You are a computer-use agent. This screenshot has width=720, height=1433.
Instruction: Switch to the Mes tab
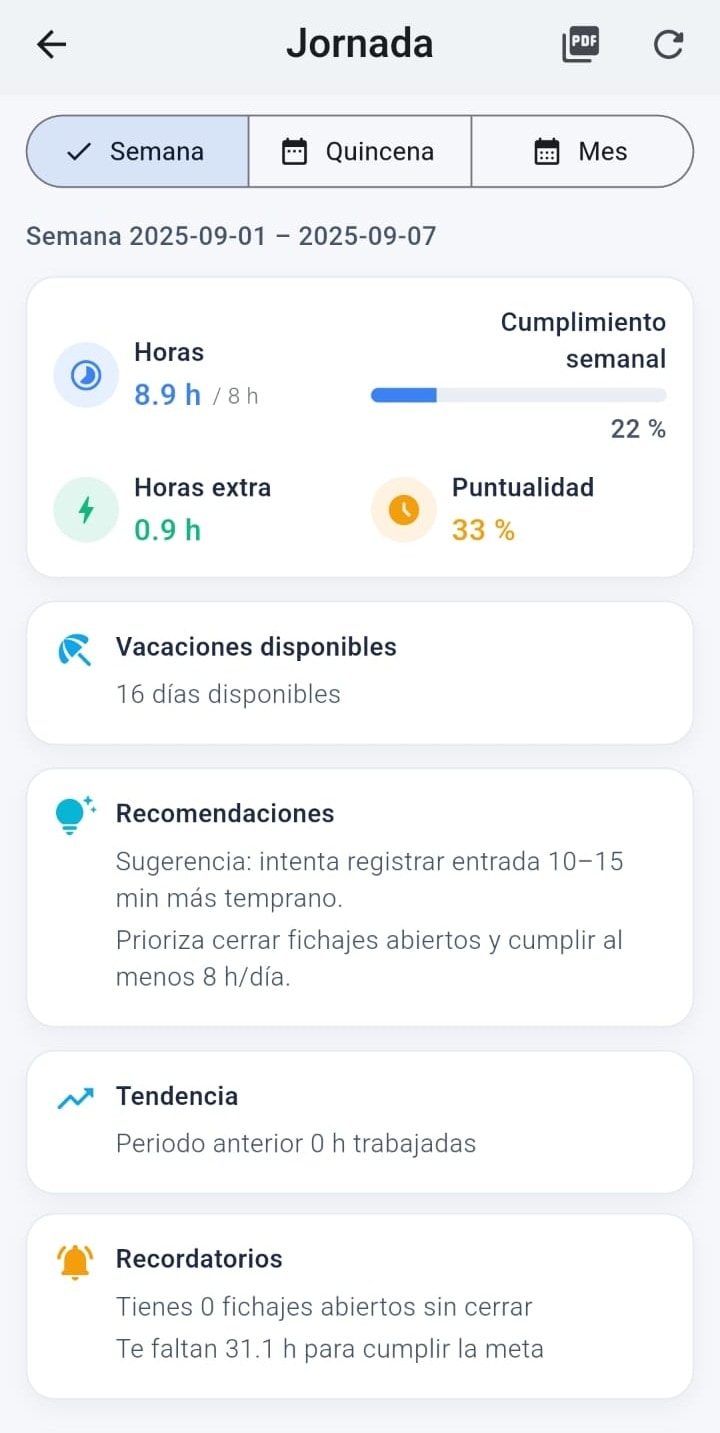583,151
